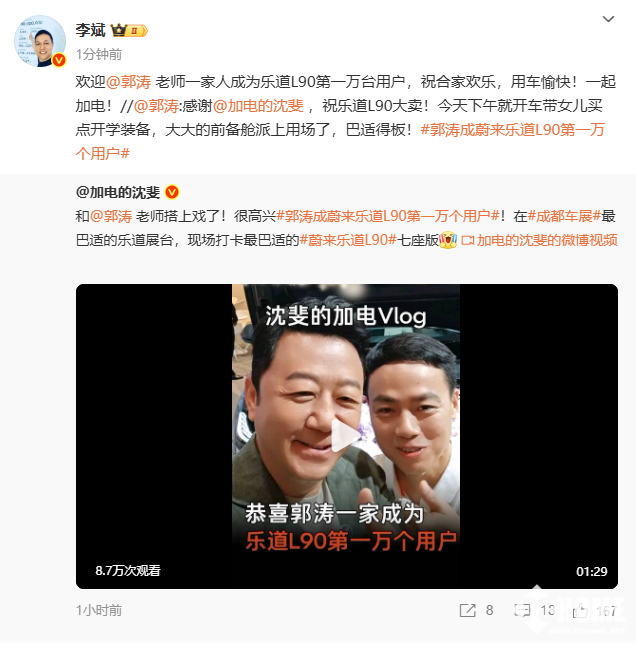Expand the post options chevron
636x646 pixels.
click(608, 19)
